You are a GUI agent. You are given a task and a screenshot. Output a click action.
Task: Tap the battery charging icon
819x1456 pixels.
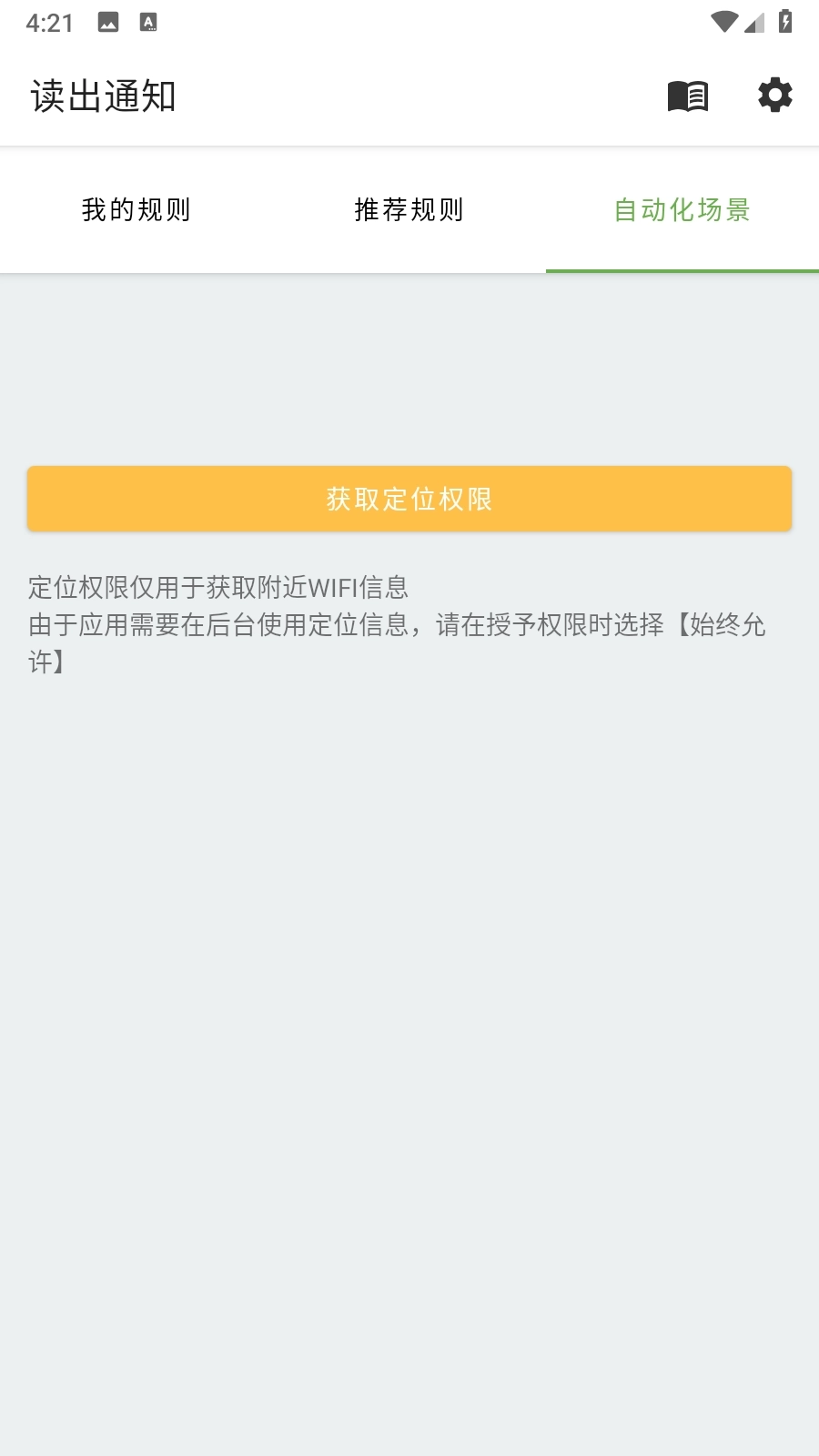point(784,20)
